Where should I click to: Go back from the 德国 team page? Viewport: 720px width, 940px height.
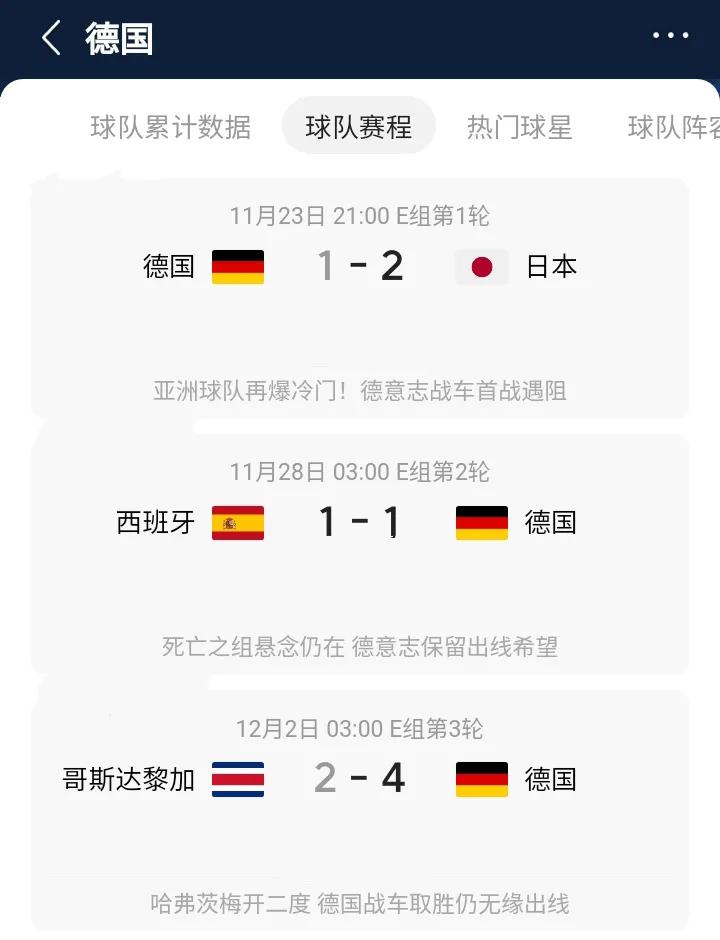coord(51,38)
